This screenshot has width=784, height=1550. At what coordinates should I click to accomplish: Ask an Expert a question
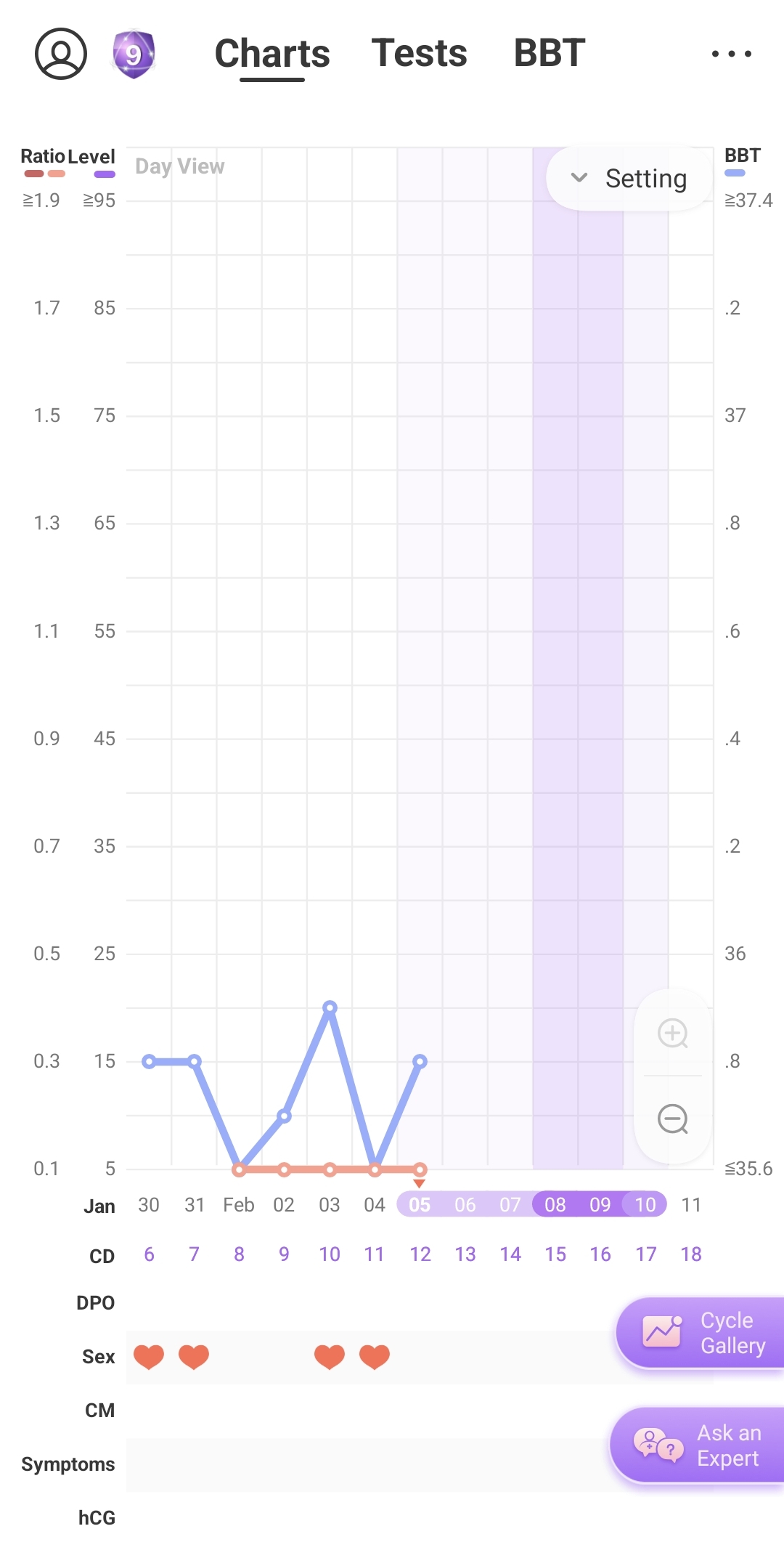[698, 1445]
